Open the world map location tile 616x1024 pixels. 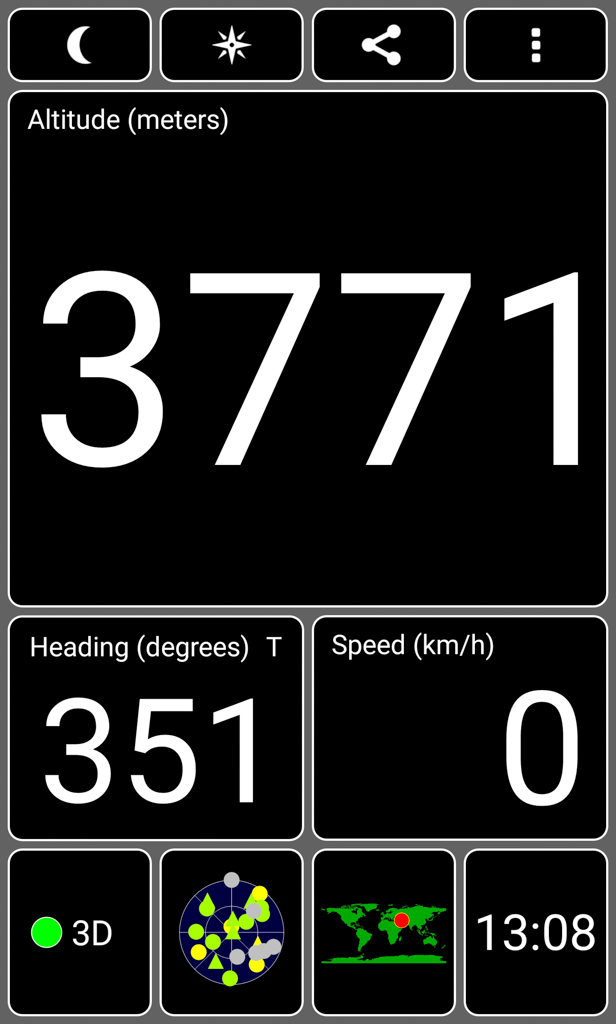[383, 932]
